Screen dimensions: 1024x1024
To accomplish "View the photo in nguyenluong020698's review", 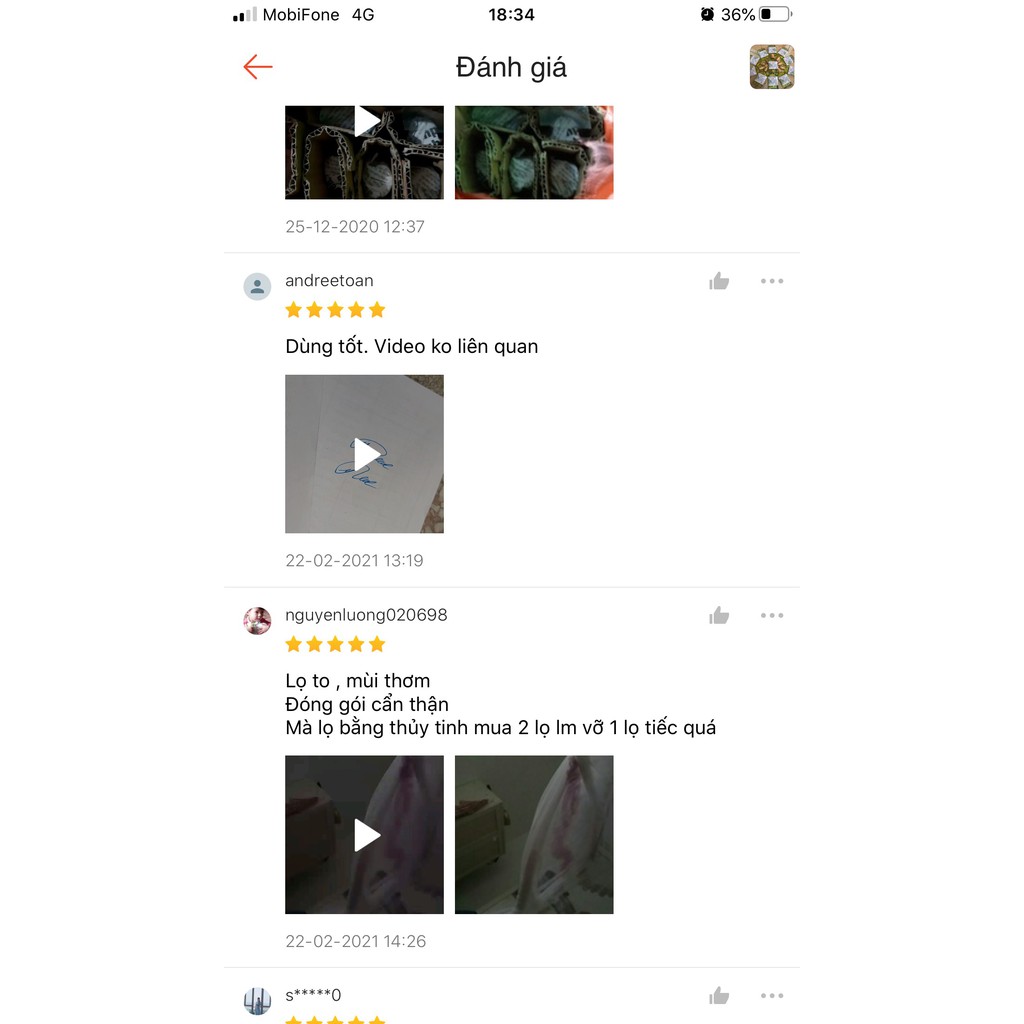I will point(534,834).
